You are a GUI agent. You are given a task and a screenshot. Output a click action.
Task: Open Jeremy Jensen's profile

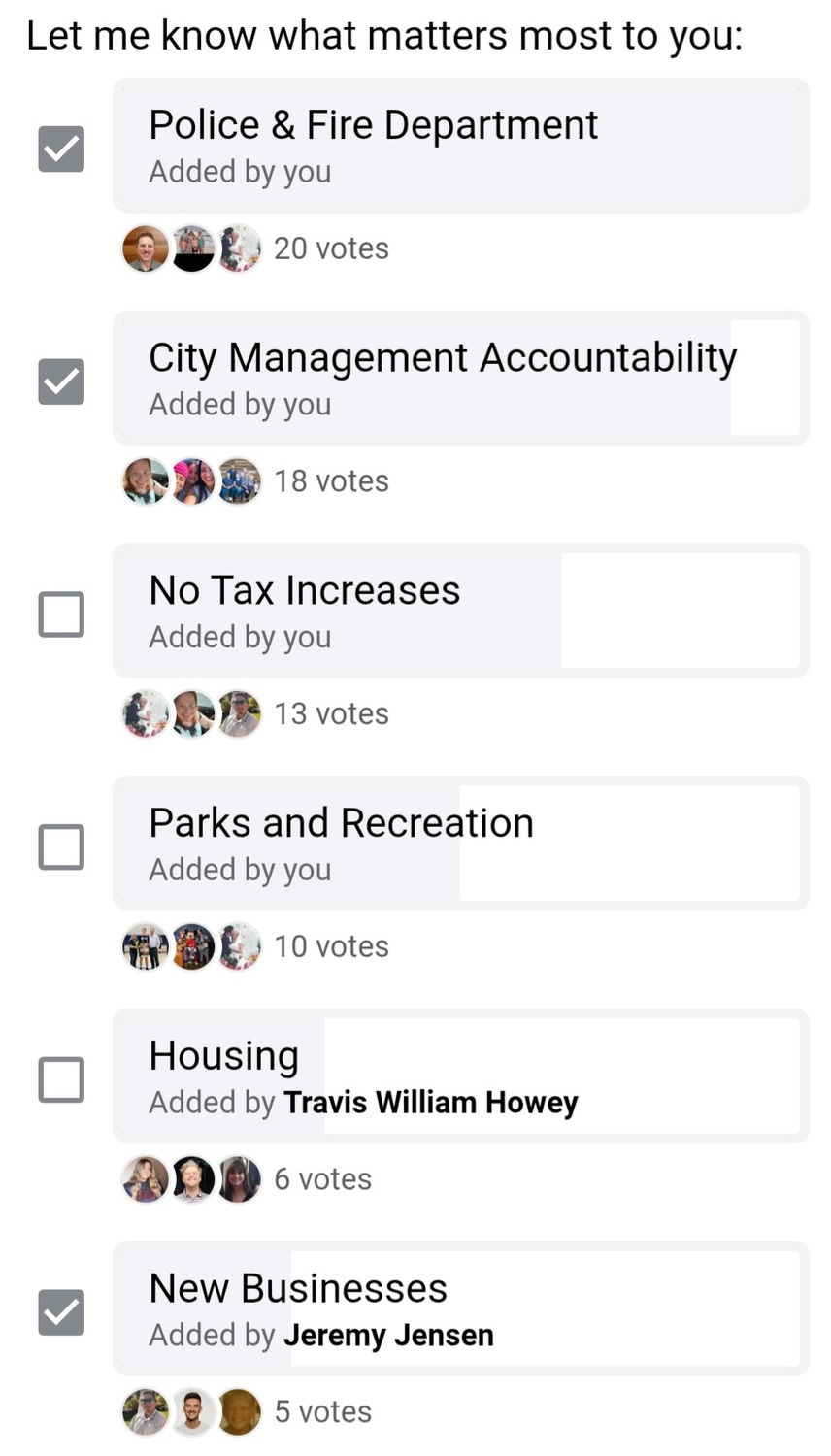tap(388, 1336)
